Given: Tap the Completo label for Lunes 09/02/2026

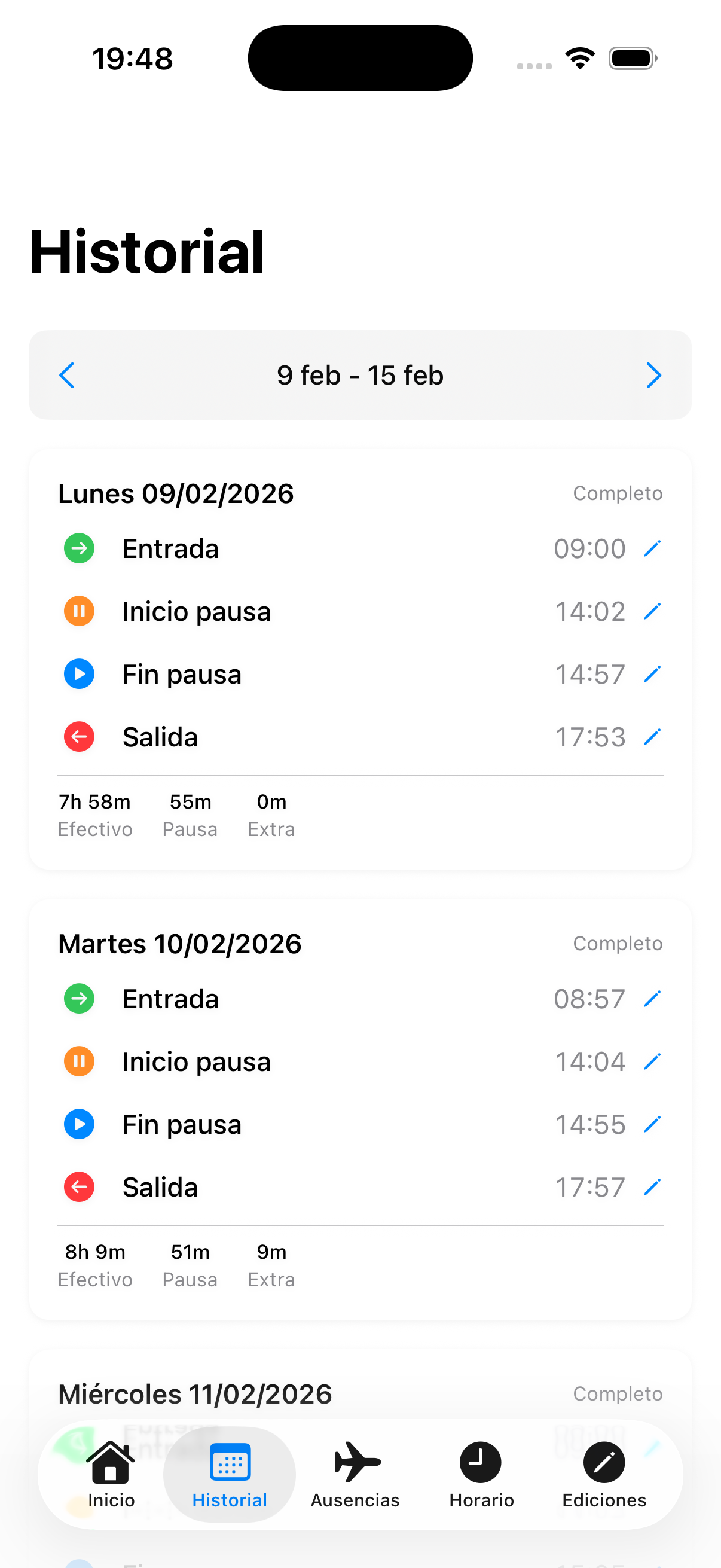Looking at the screenshot, I should (x=617, y=493).
